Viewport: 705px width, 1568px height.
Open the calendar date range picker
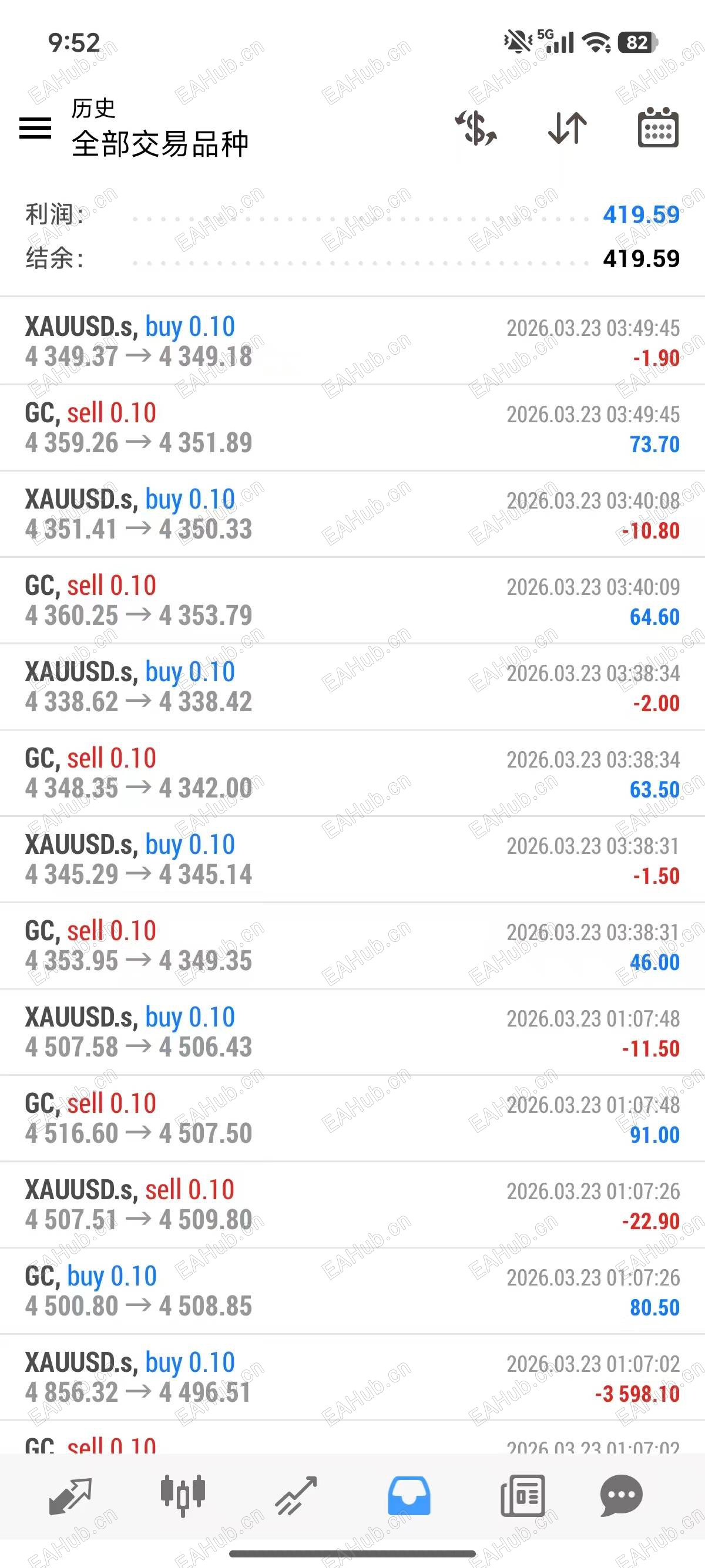coord(658,128)
